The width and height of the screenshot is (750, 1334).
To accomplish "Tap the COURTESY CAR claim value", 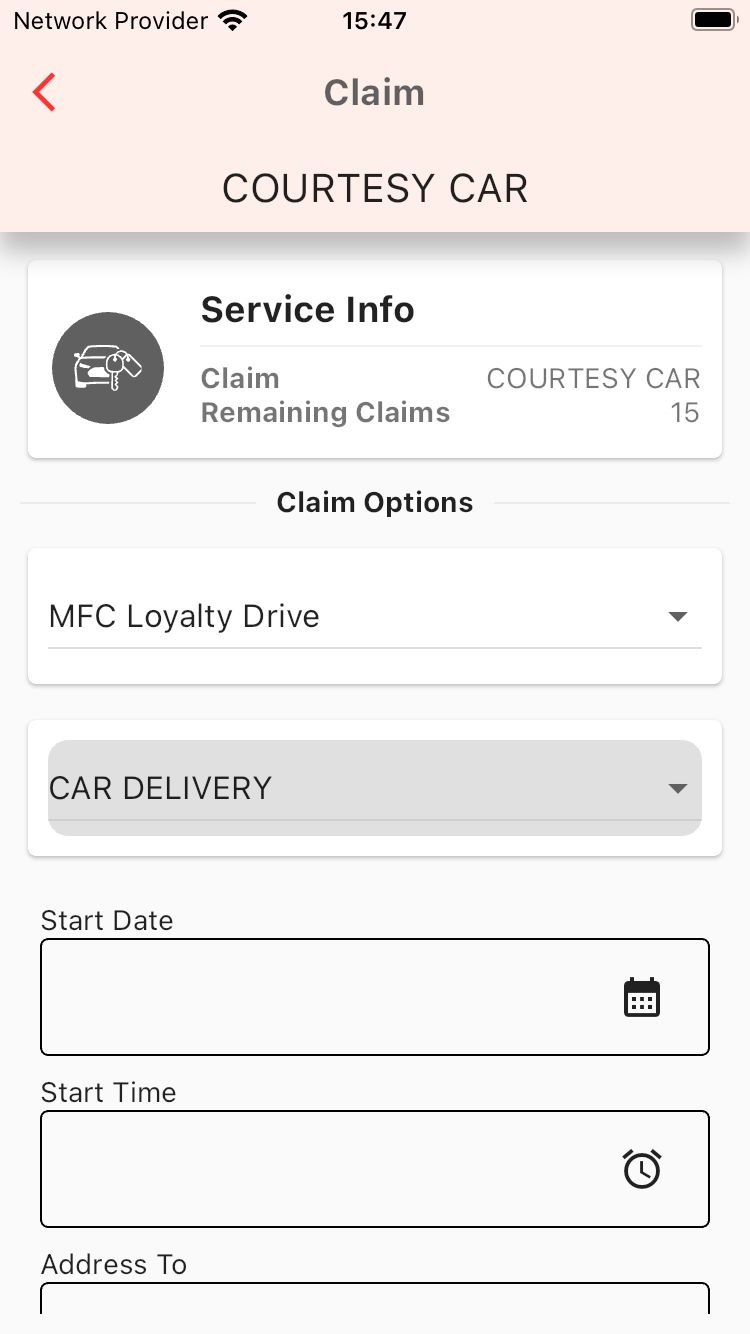I will point(593,378).
